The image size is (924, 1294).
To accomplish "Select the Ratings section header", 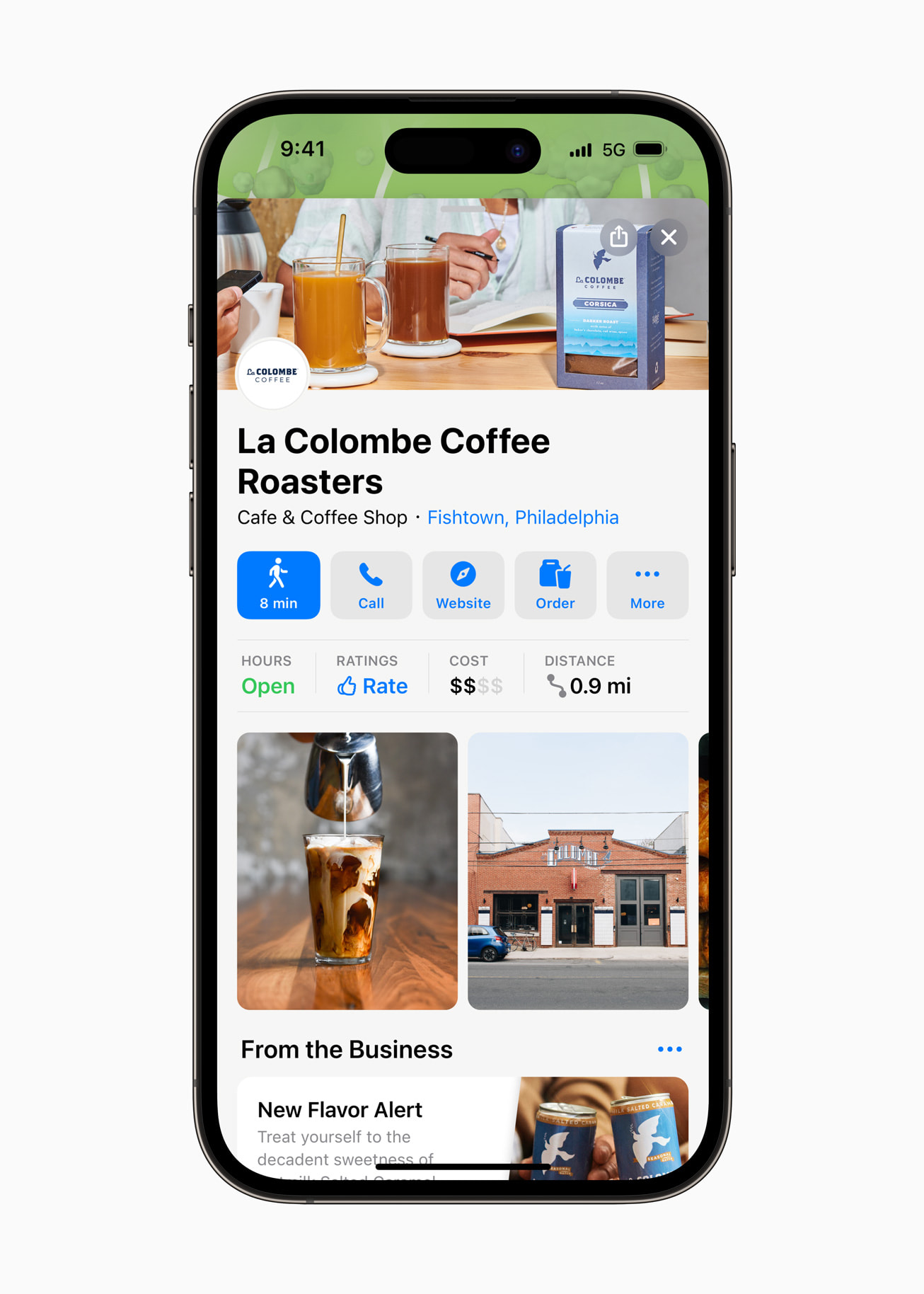I will (366, 660).
